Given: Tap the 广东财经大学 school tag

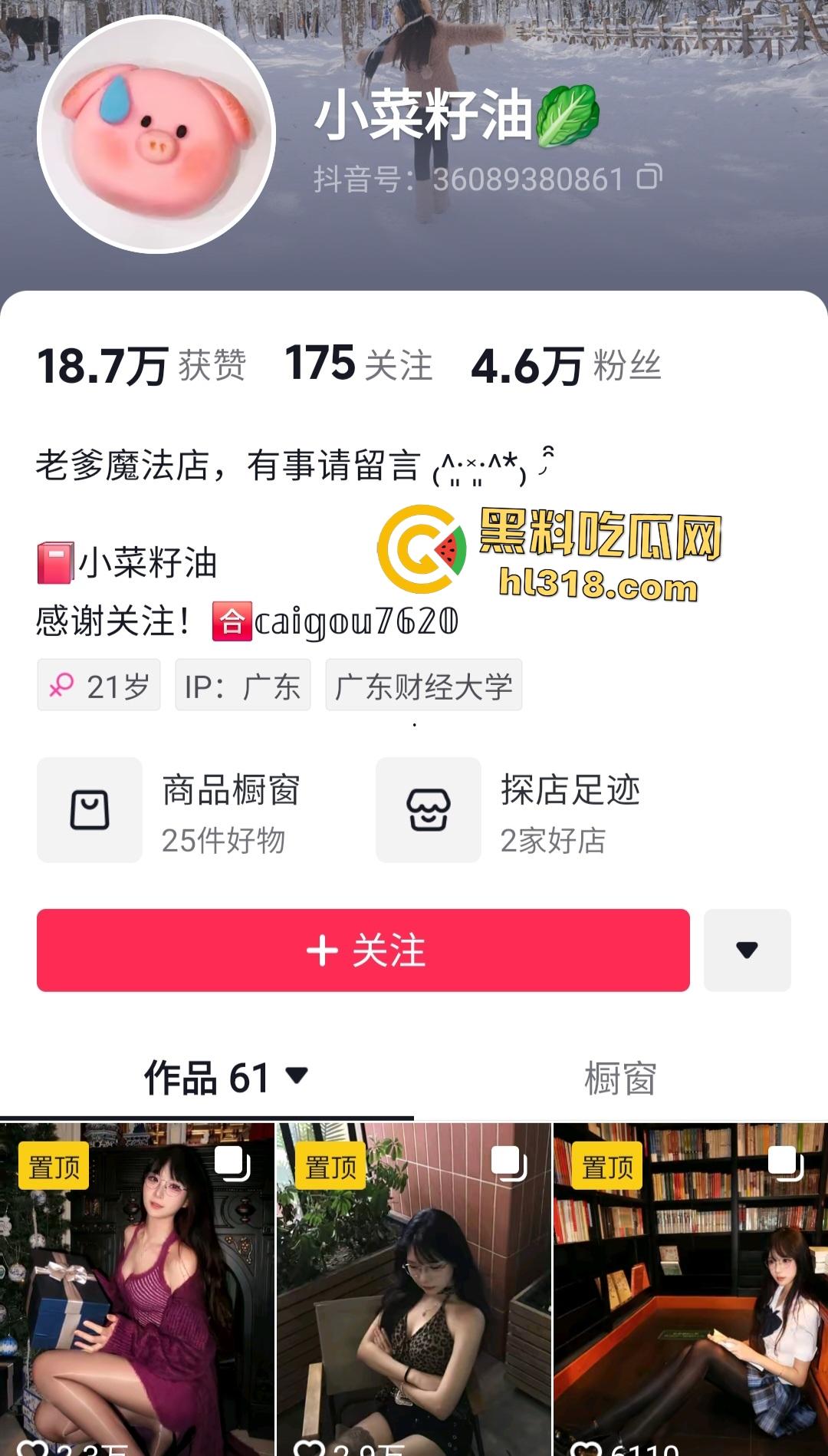Looking at the screenshot, I should (x=423, y=685).
